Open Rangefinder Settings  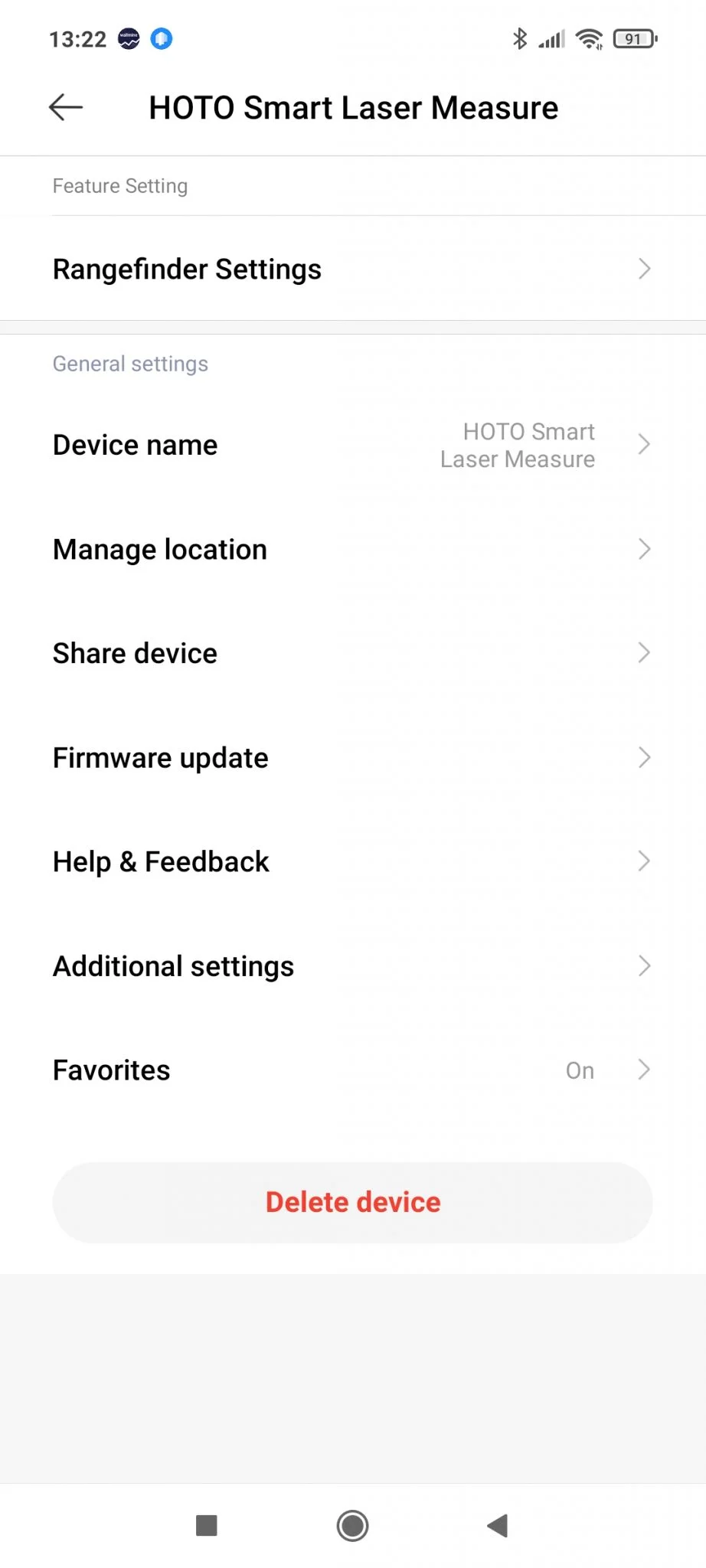tap(352, 269)
